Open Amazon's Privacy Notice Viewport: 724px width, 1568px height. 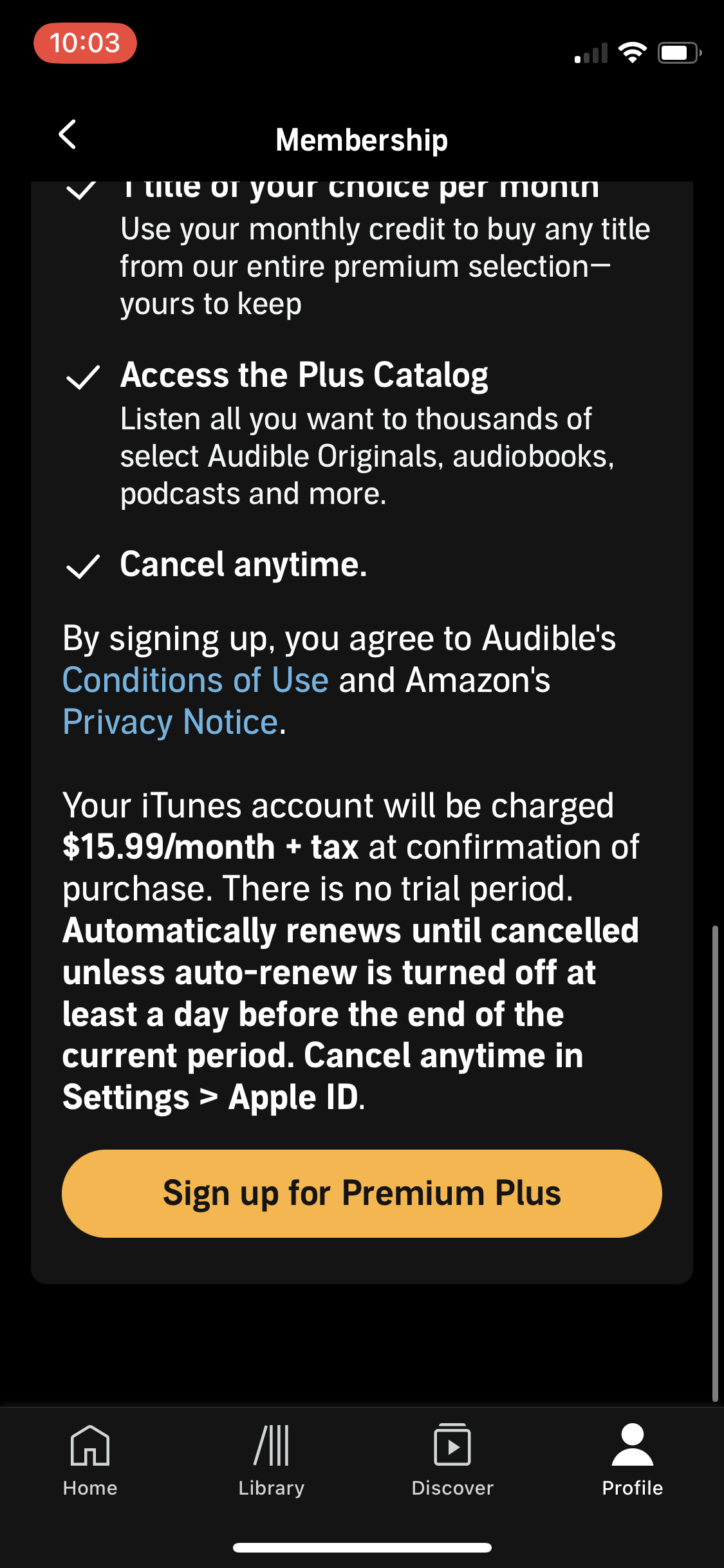[x=169, y=722]
